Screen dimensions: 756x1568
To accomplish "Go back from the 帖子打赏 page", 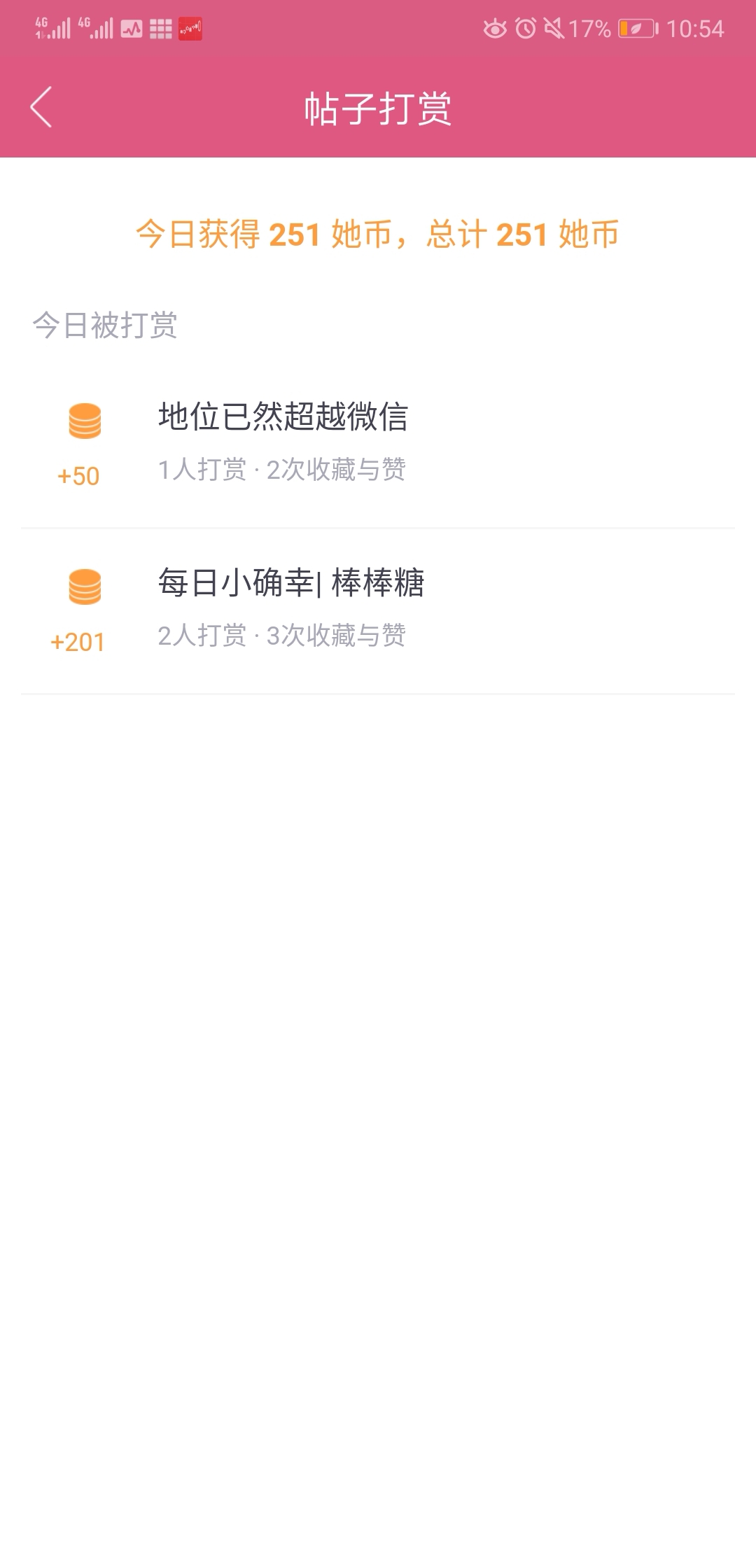I will coord(41,107).
